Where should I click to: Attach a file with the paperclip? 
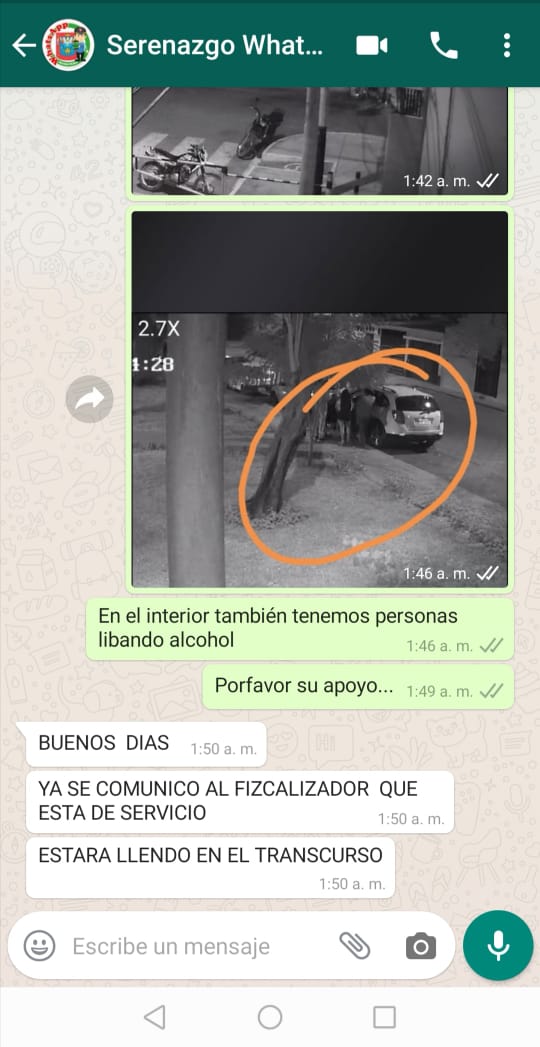(x=355, y=946)
